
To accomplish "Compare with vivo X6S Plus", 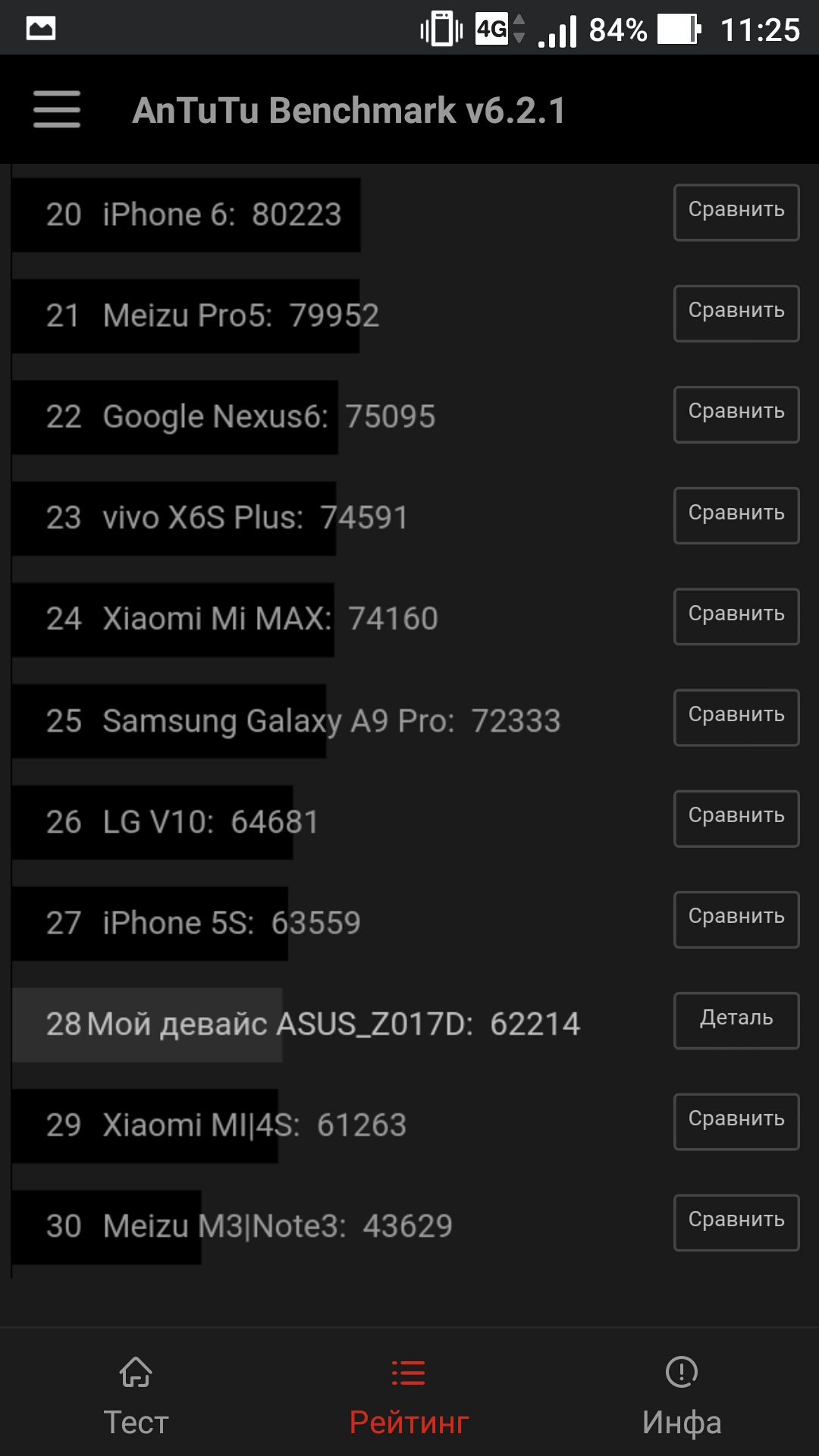I will point(736,516).
